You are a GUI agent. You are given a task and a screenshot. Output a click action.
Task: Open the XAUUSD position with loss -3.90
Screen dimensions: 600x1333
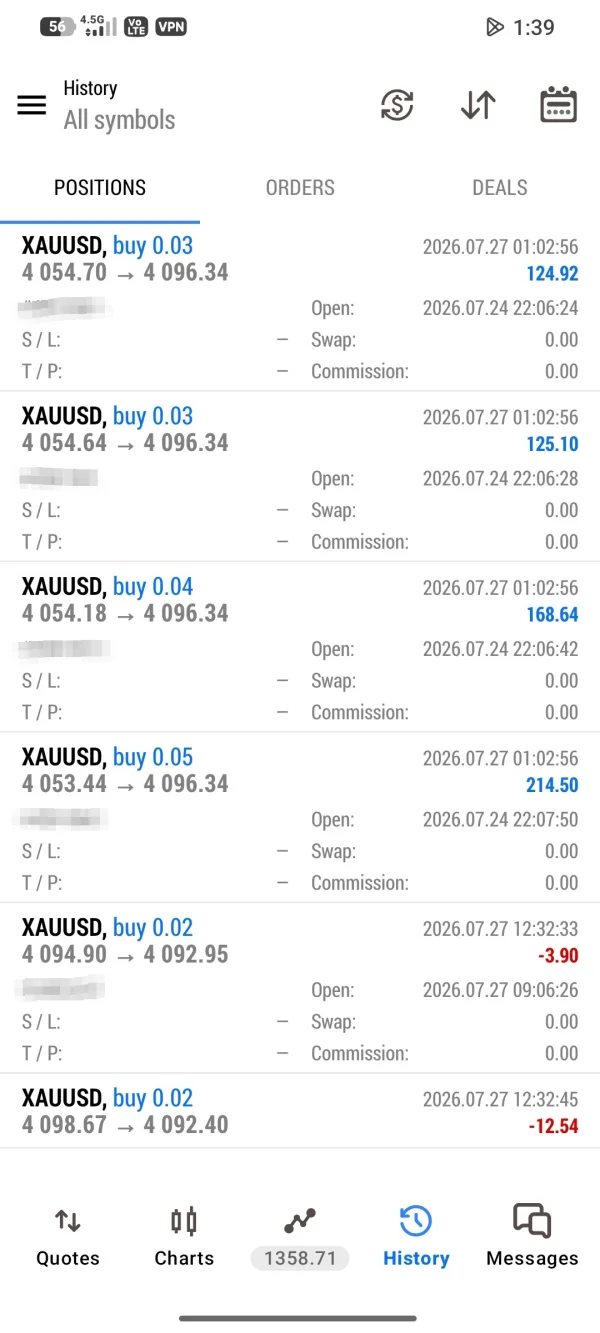300,988
